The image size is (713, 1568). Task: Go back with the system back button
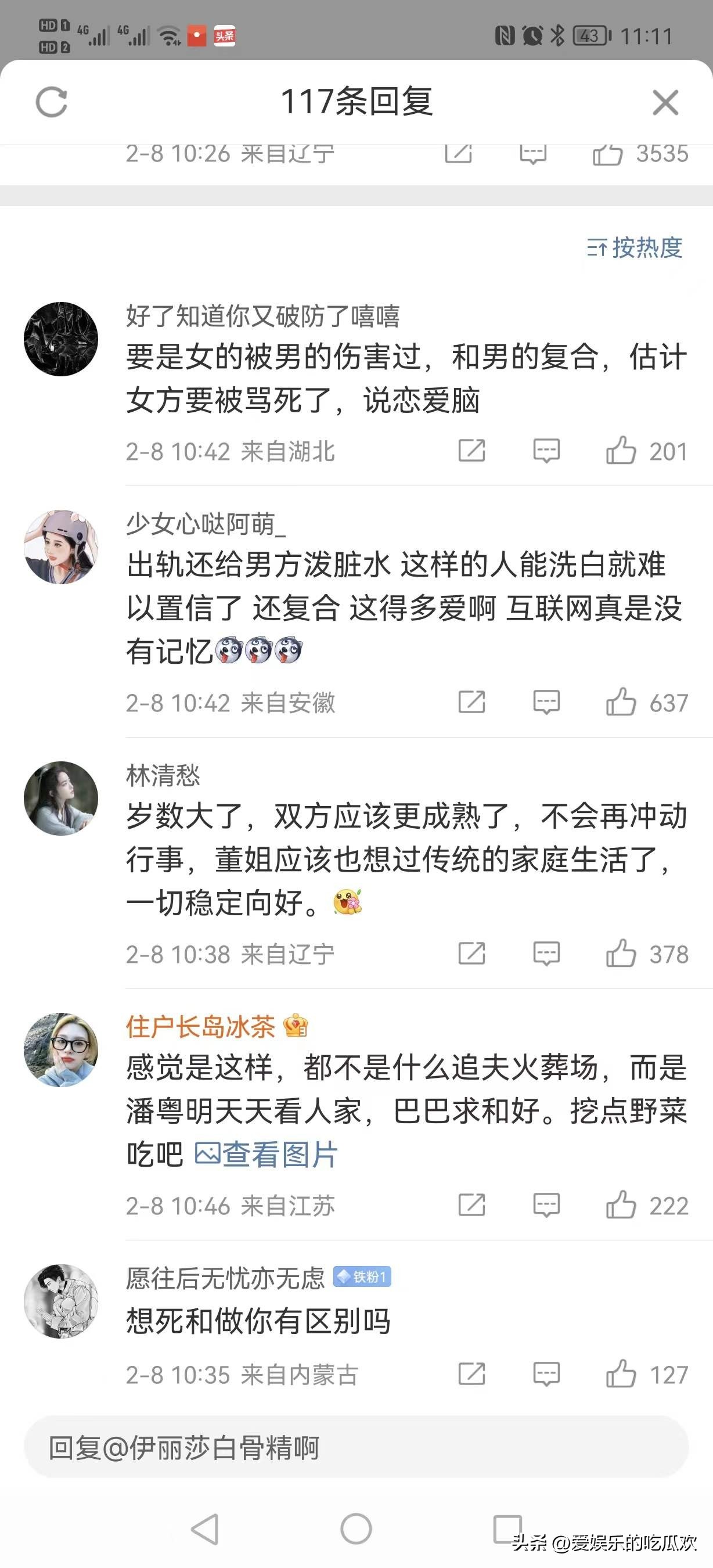205,1529
